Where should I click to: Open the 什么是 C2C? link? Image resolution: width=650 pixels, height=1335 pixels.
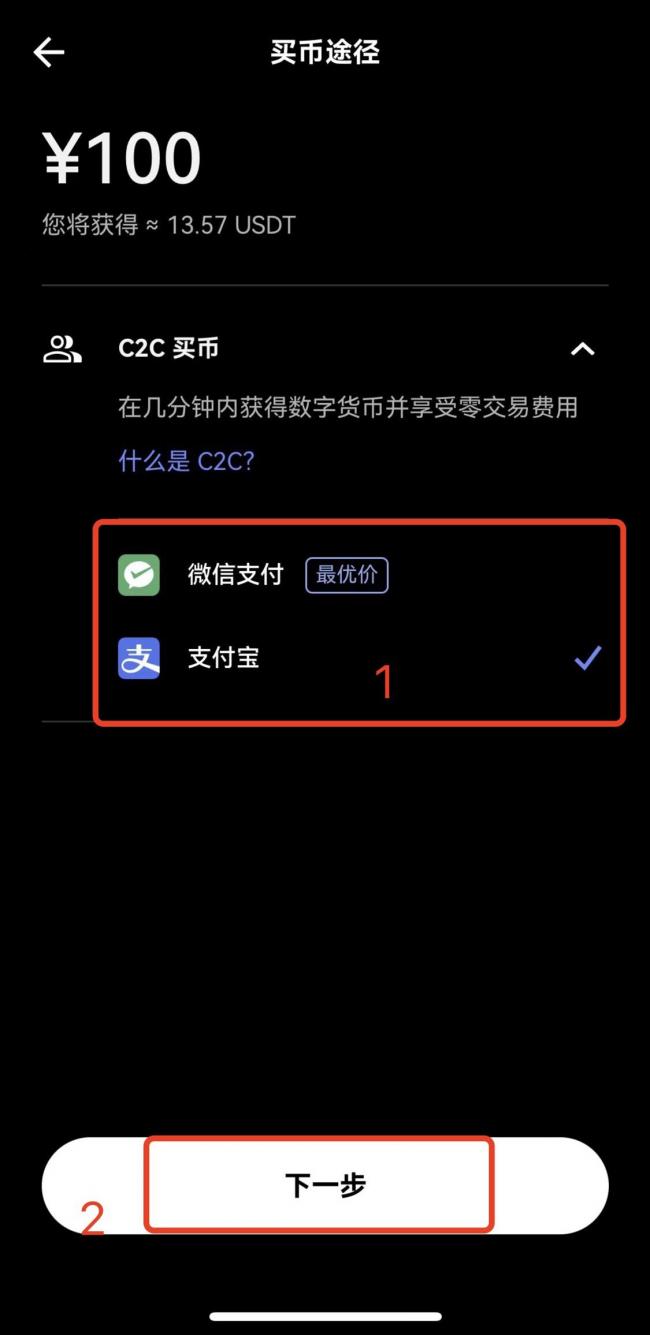click(x=186, y=461)
